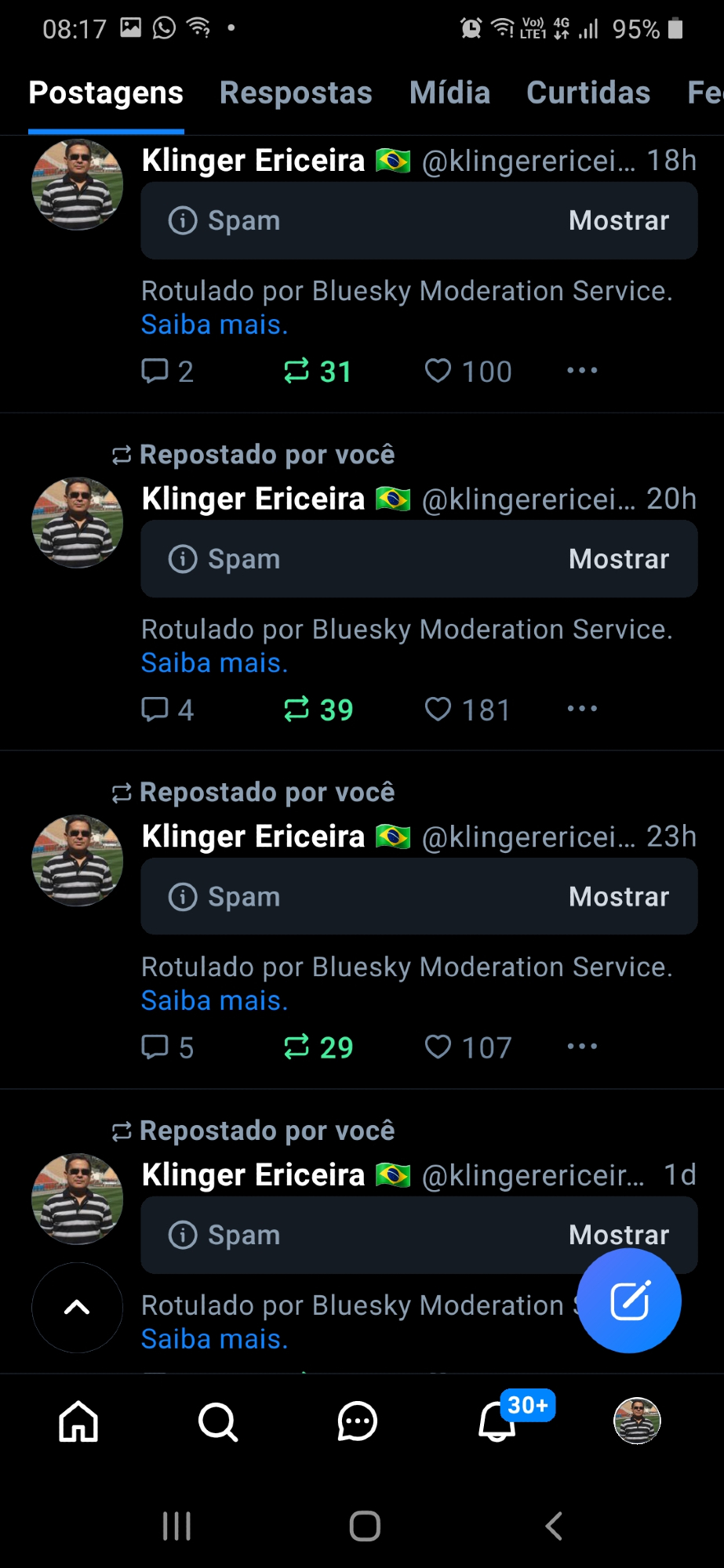
Task: Tap Mostrar on the 20h post
Action: (x=618, y=560)
